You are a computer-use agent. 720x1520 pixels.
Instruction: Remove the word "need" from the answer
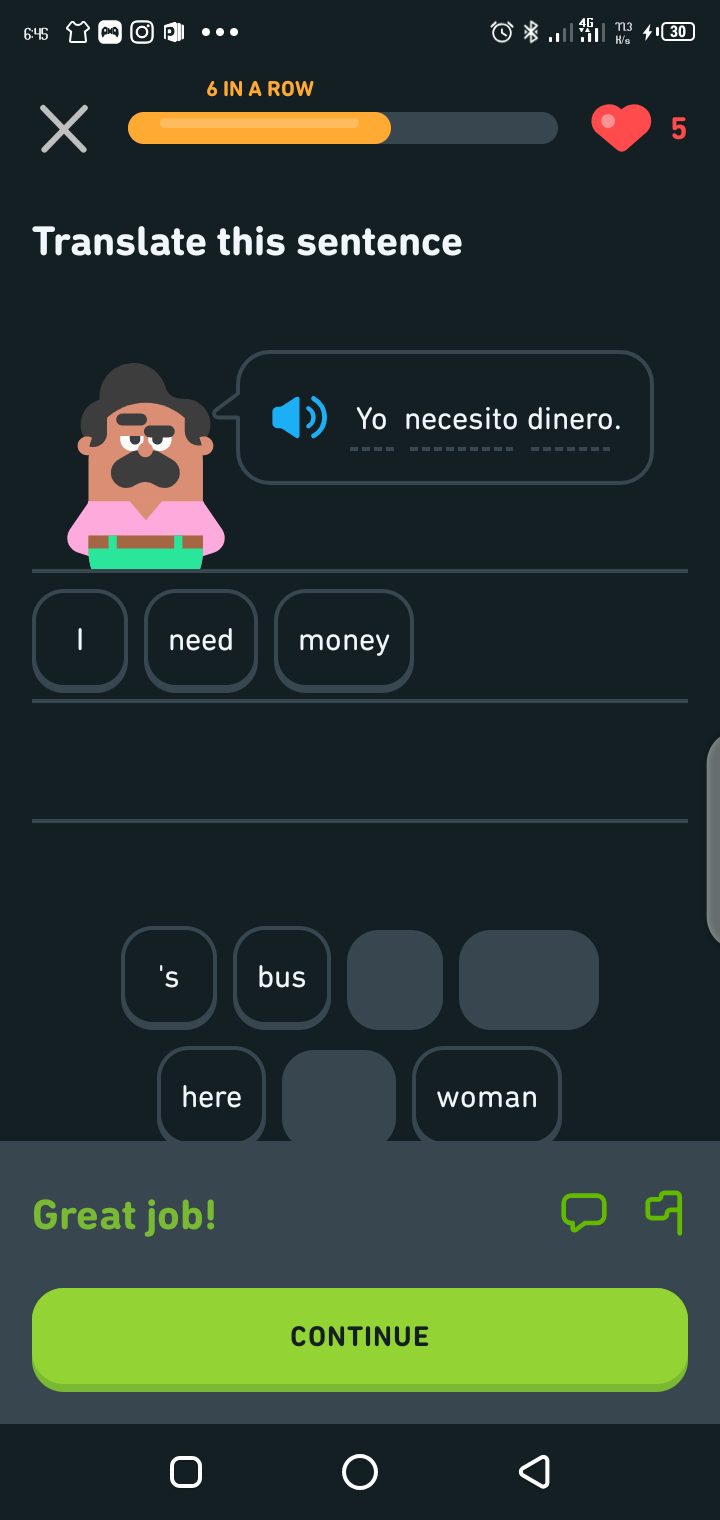pyautogui.click(x=201, y=640)
